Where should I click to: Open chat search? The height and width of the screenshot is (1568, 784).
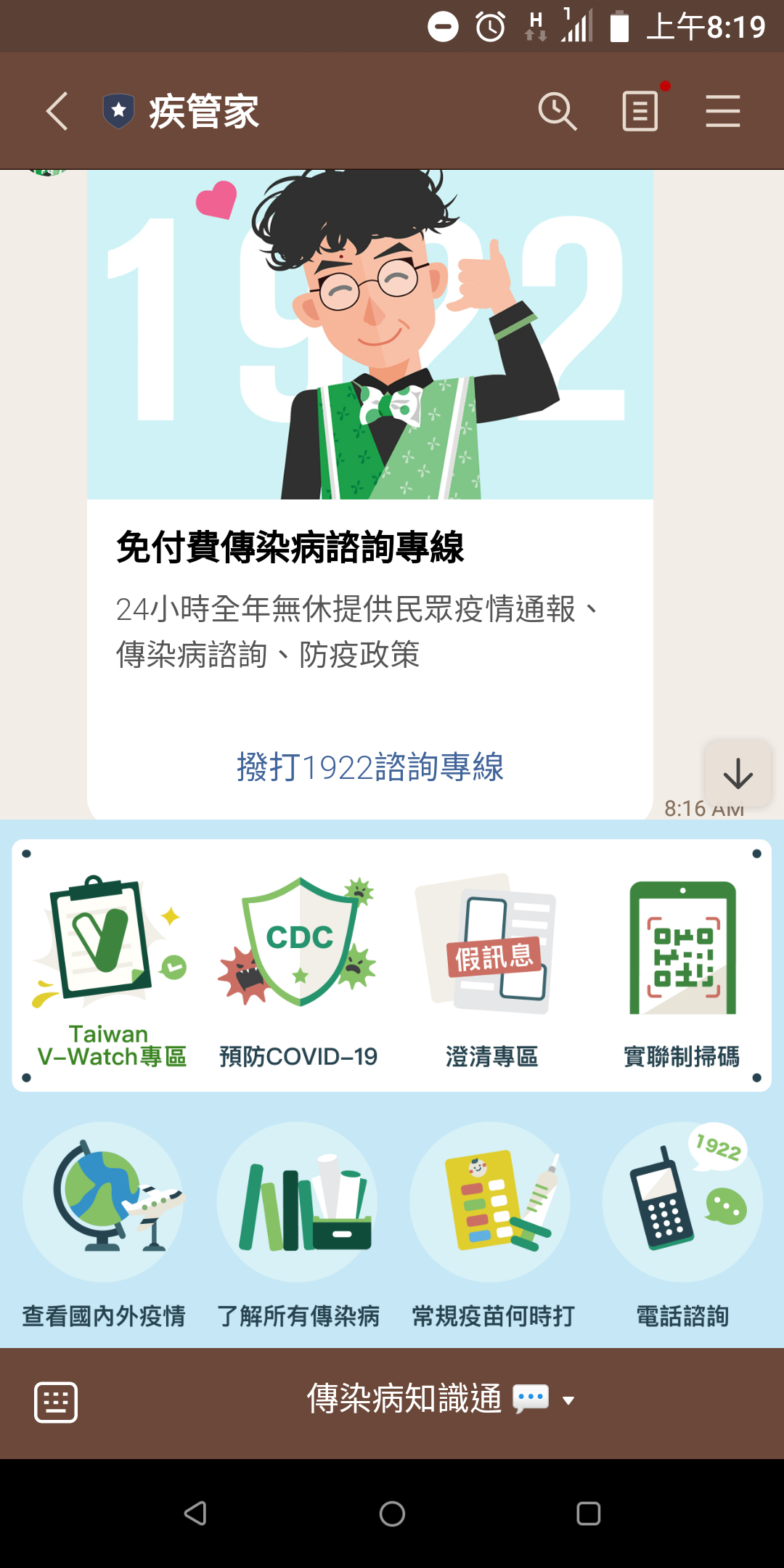coord(557,111)
